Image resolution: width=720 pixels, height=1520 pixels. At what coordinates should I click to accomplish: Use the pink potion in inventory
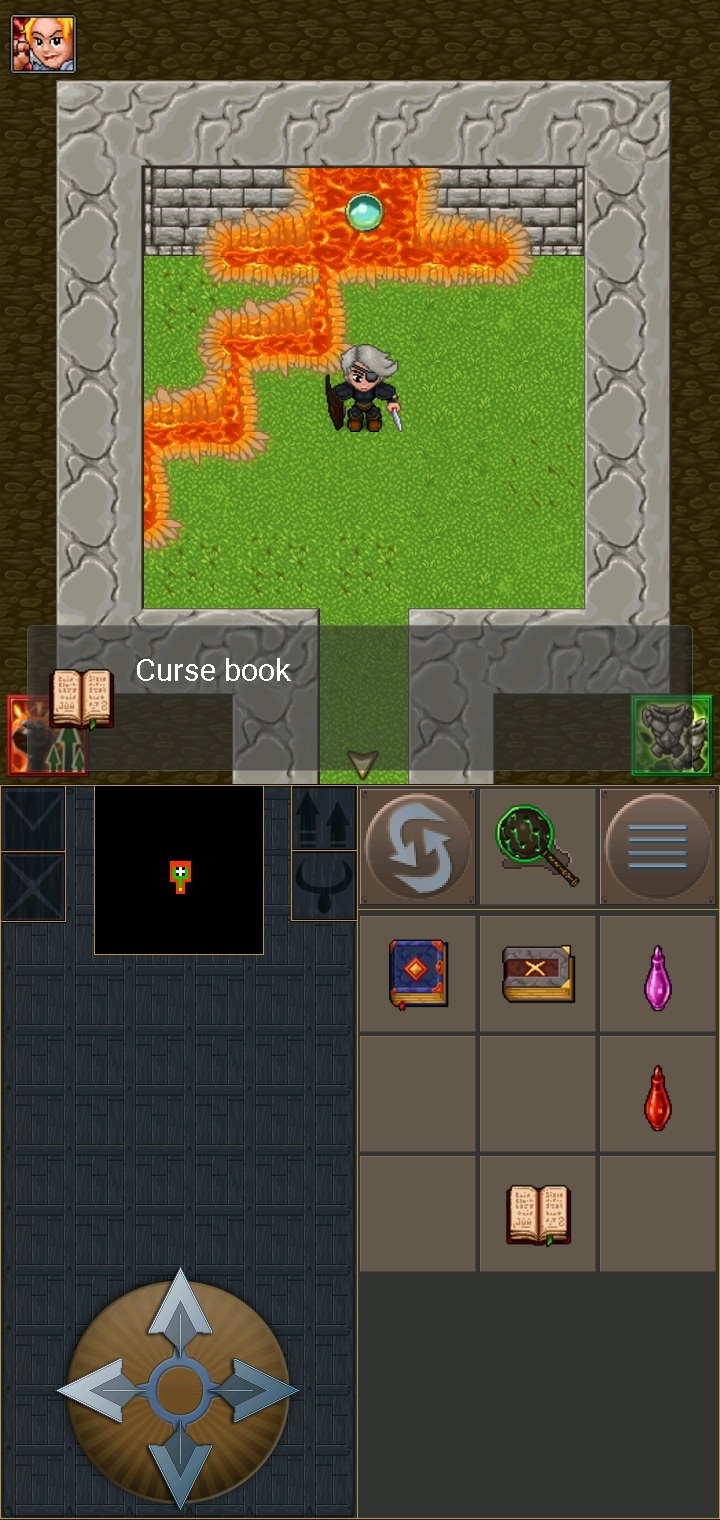657,977
